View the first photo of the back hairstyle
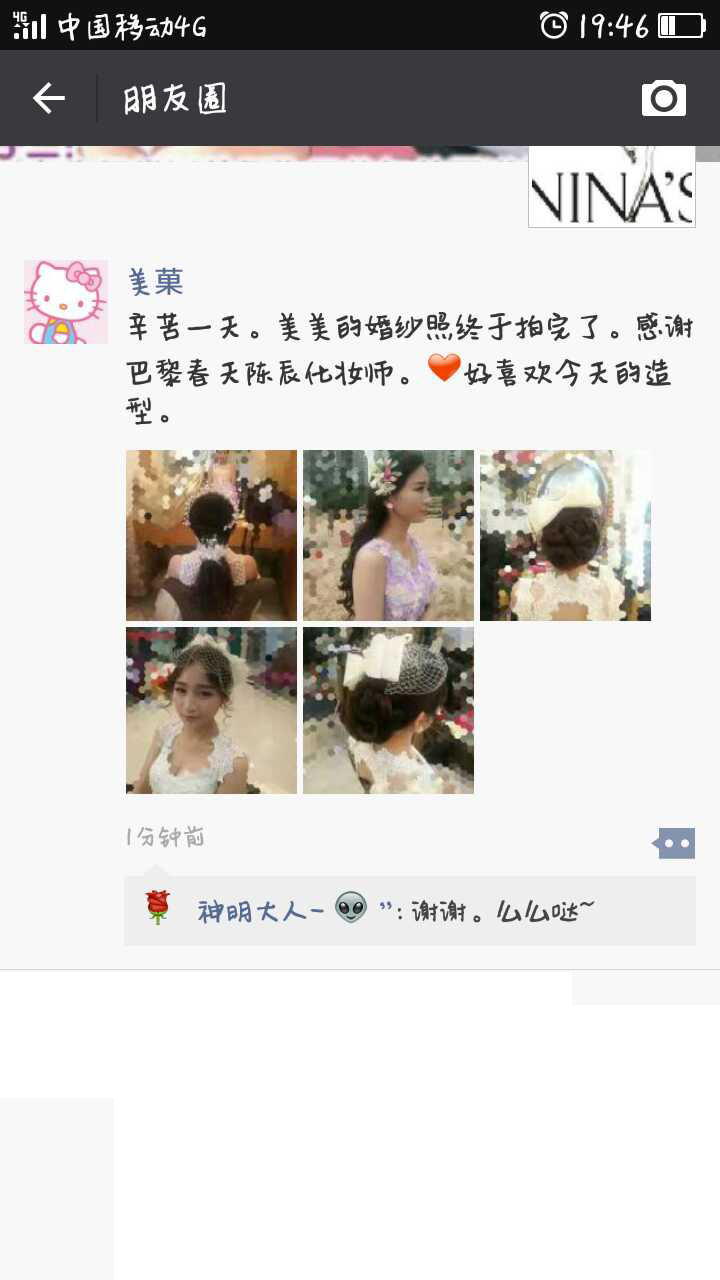Image resolution: width=720 pixels, height=1280 pixels. click(211, 535)
